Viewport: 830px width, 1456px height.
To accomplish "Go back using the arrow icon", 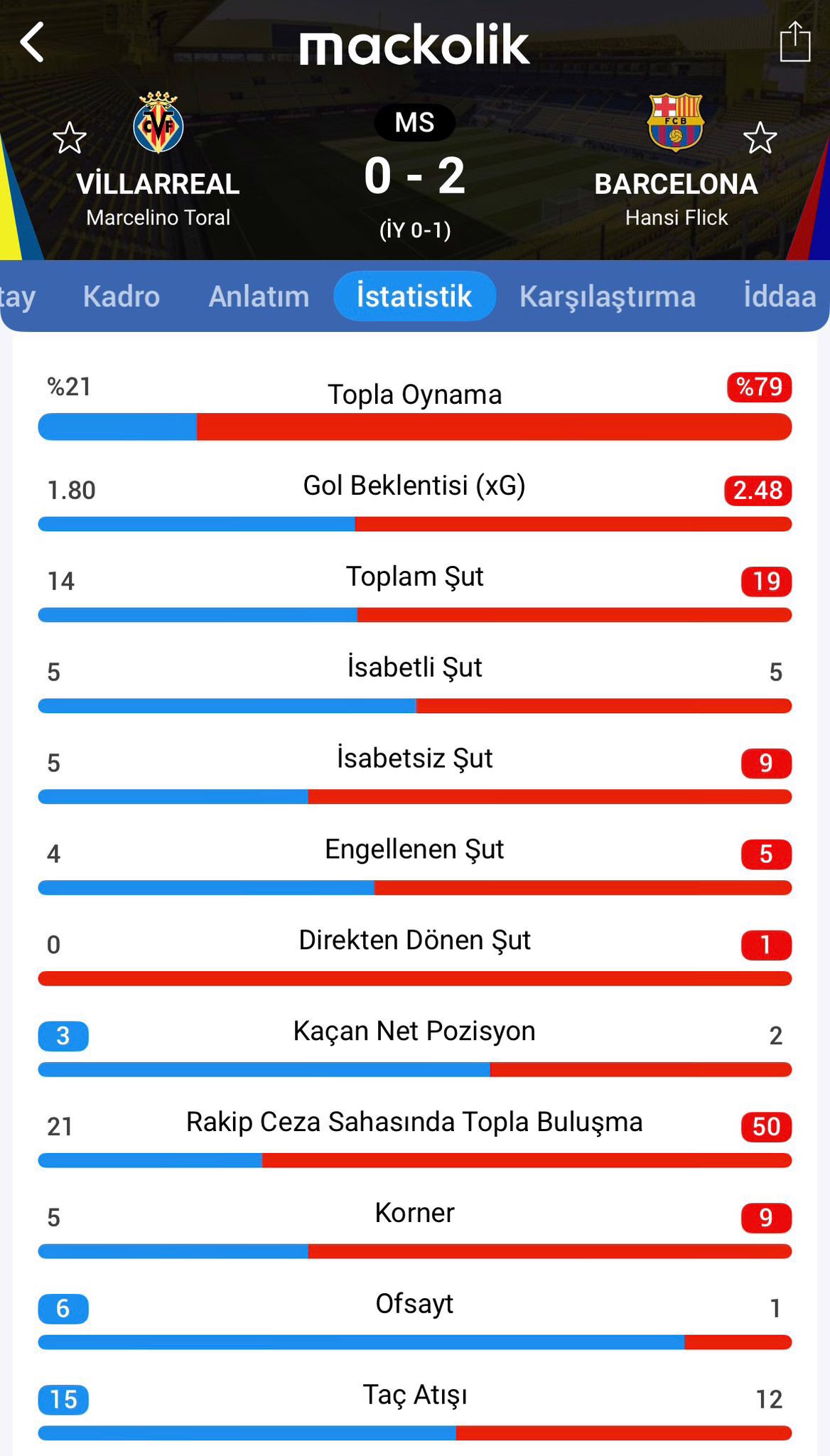I will coord(33,43).
